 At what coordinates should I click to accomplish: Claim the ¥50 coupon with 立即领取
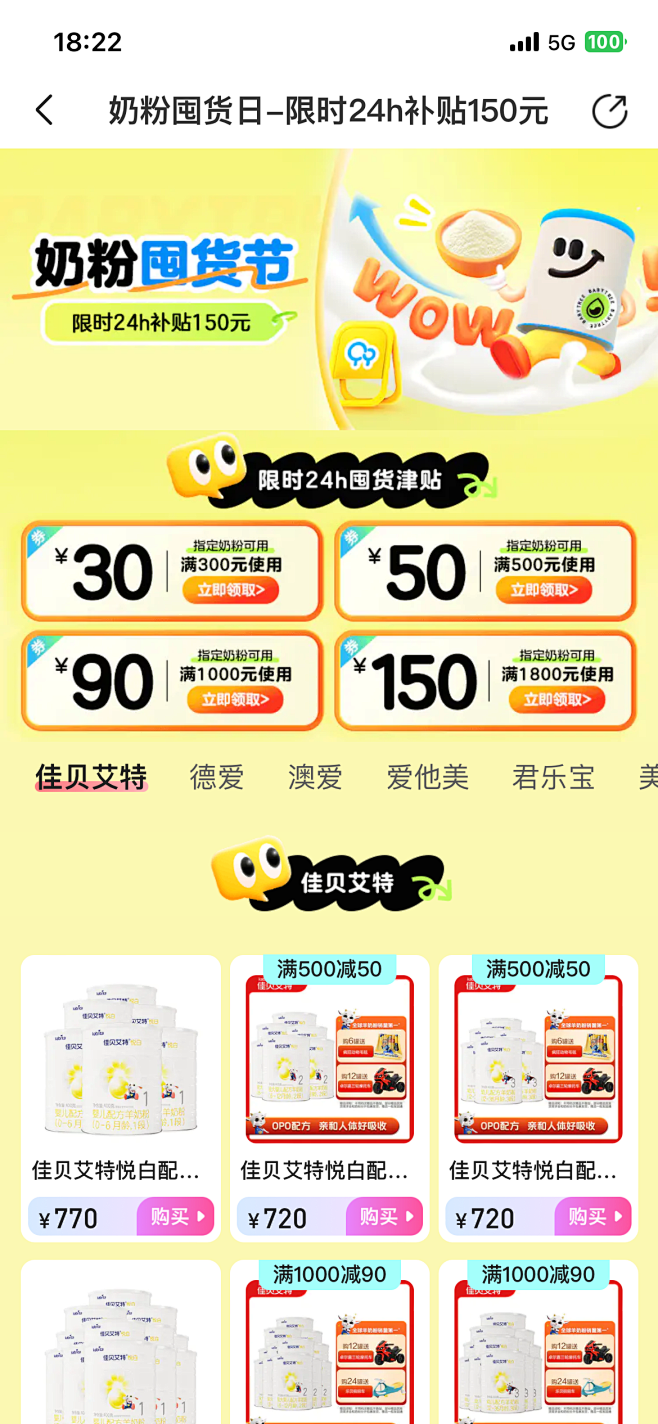pyautogui.click(x=543, y=590)
